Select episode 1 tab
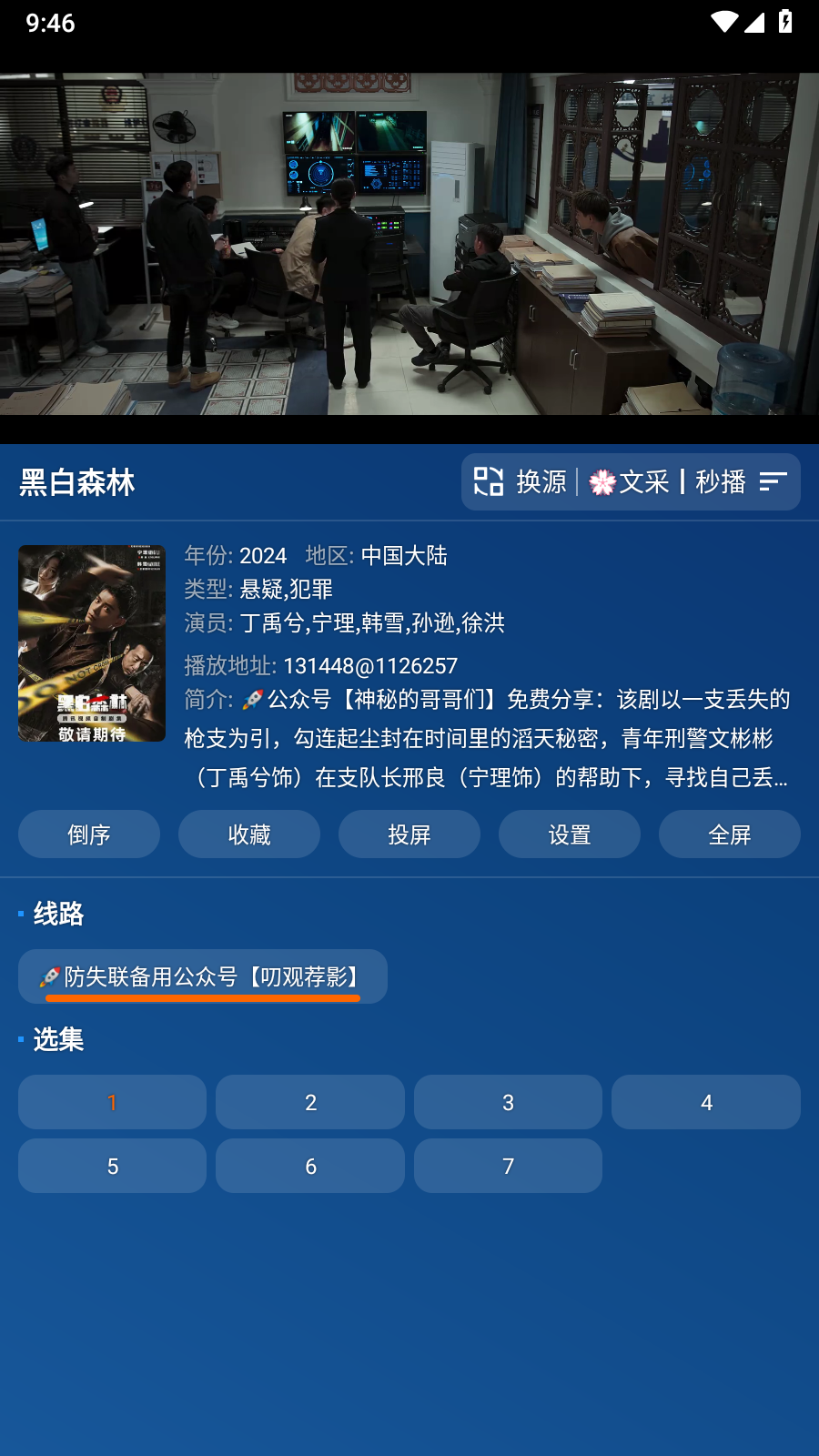The image size is (819, 1456). (x=111, y=1102)
